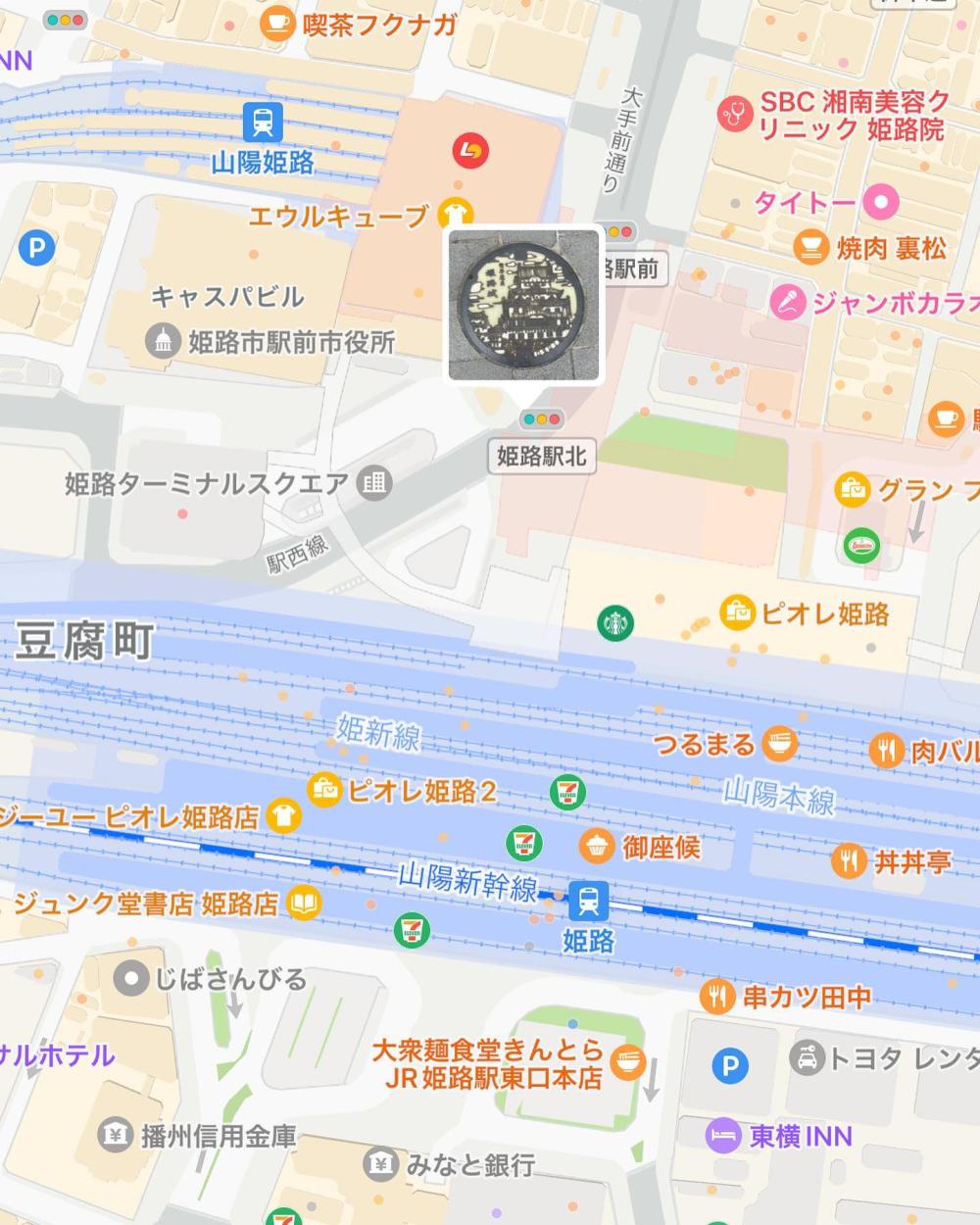Viewport: 980px width, 1225px height.
Task: Open the 御座候 shop pin
Action: point(596,846)
